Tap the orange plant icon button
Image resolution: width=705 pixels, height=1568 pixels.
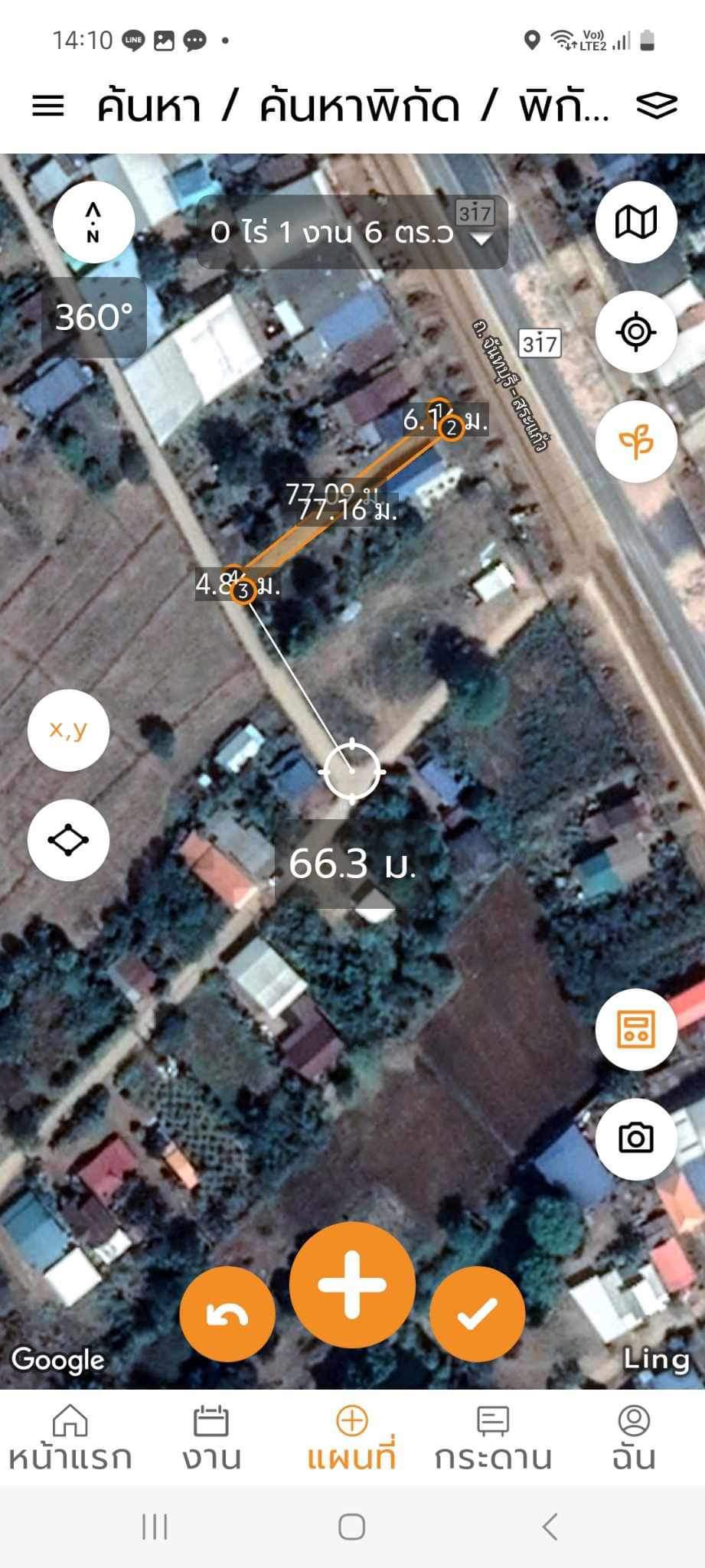(x=636, y=442)
